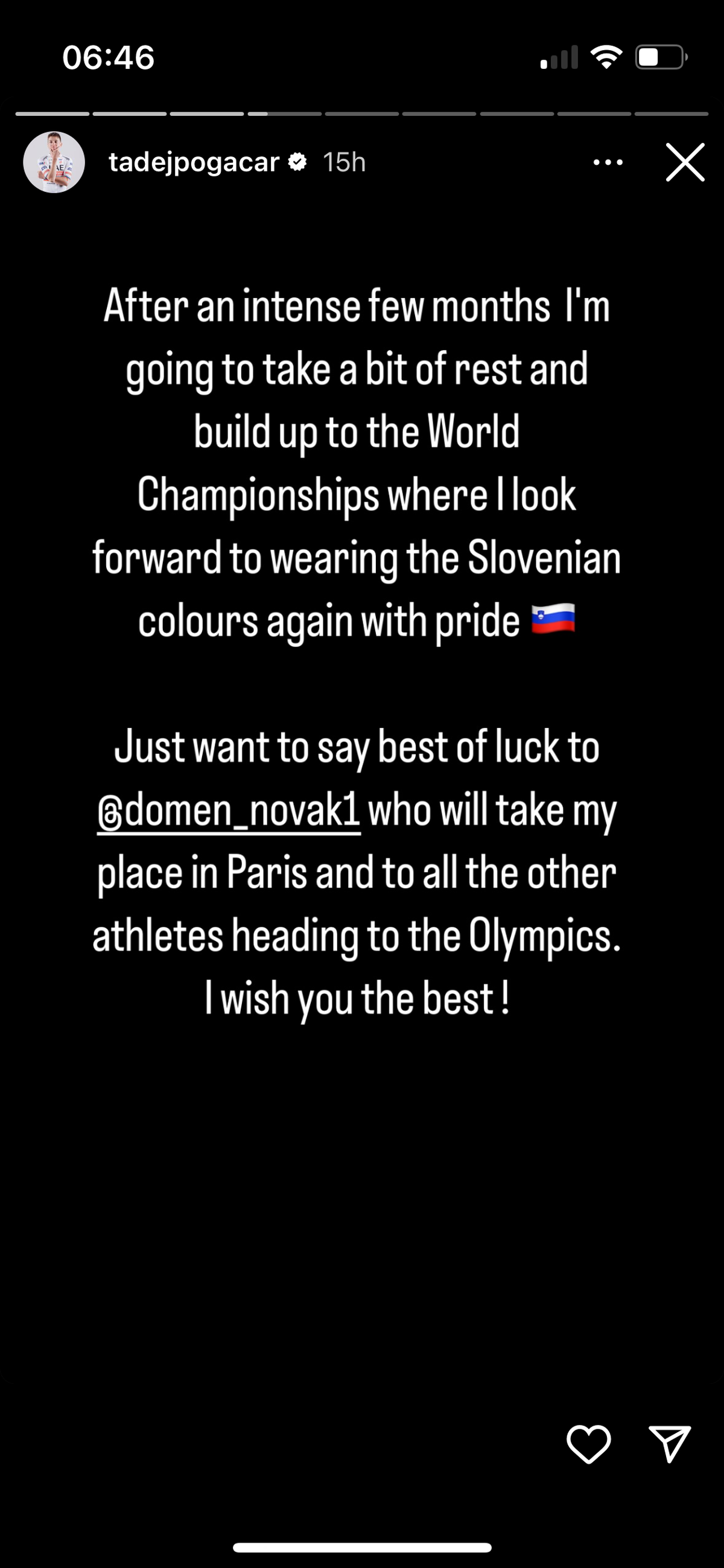Open the @domen_novak1 mention

[x=229, y=811]
